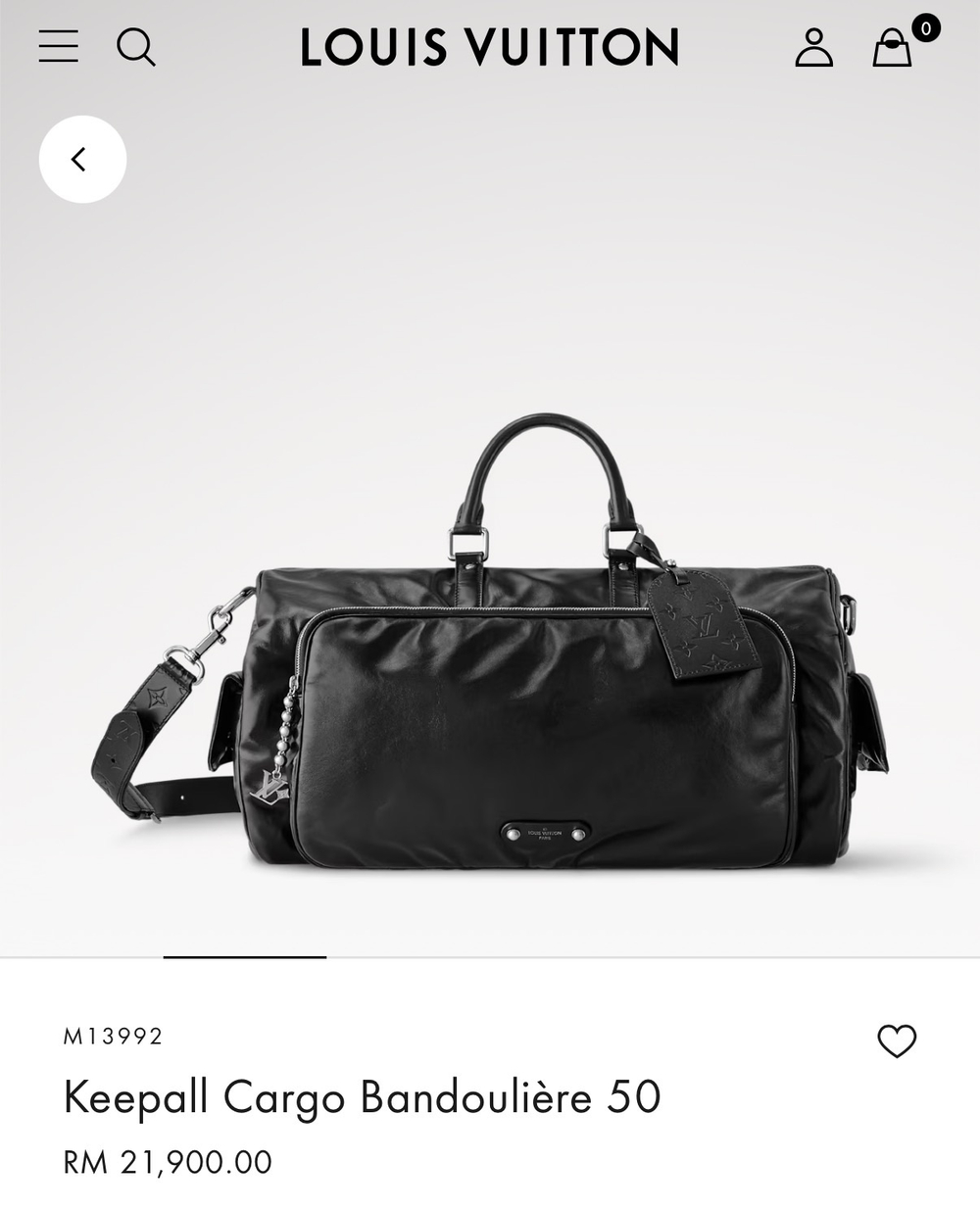Viewport: 980px width, 1209px height.
Task: Search the Louis Vuitton catalog
Action: point(137,46)
